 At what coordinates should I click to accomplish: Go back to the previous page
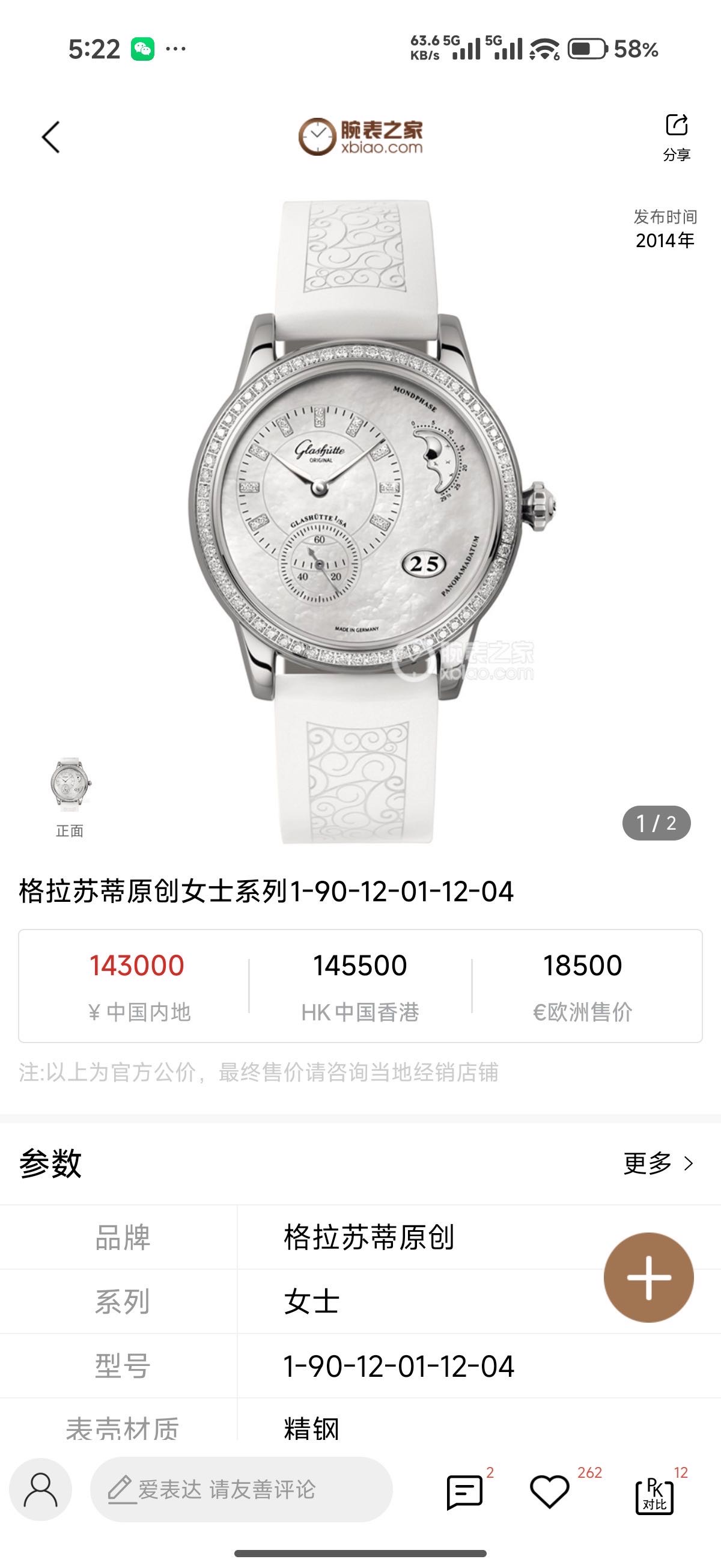pos(51,137)
